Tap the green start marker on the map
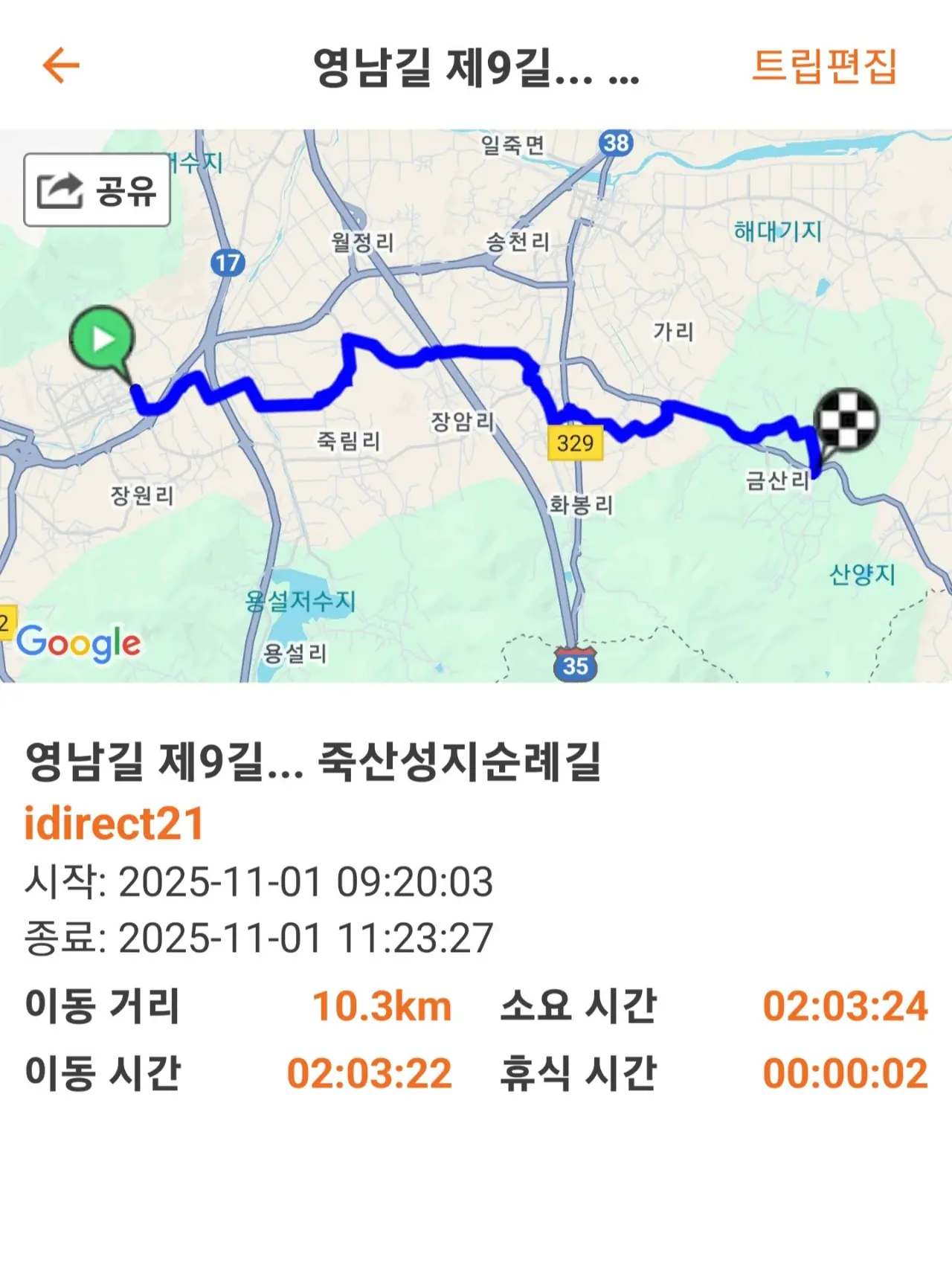952x1268 pixels. [102, 340]
